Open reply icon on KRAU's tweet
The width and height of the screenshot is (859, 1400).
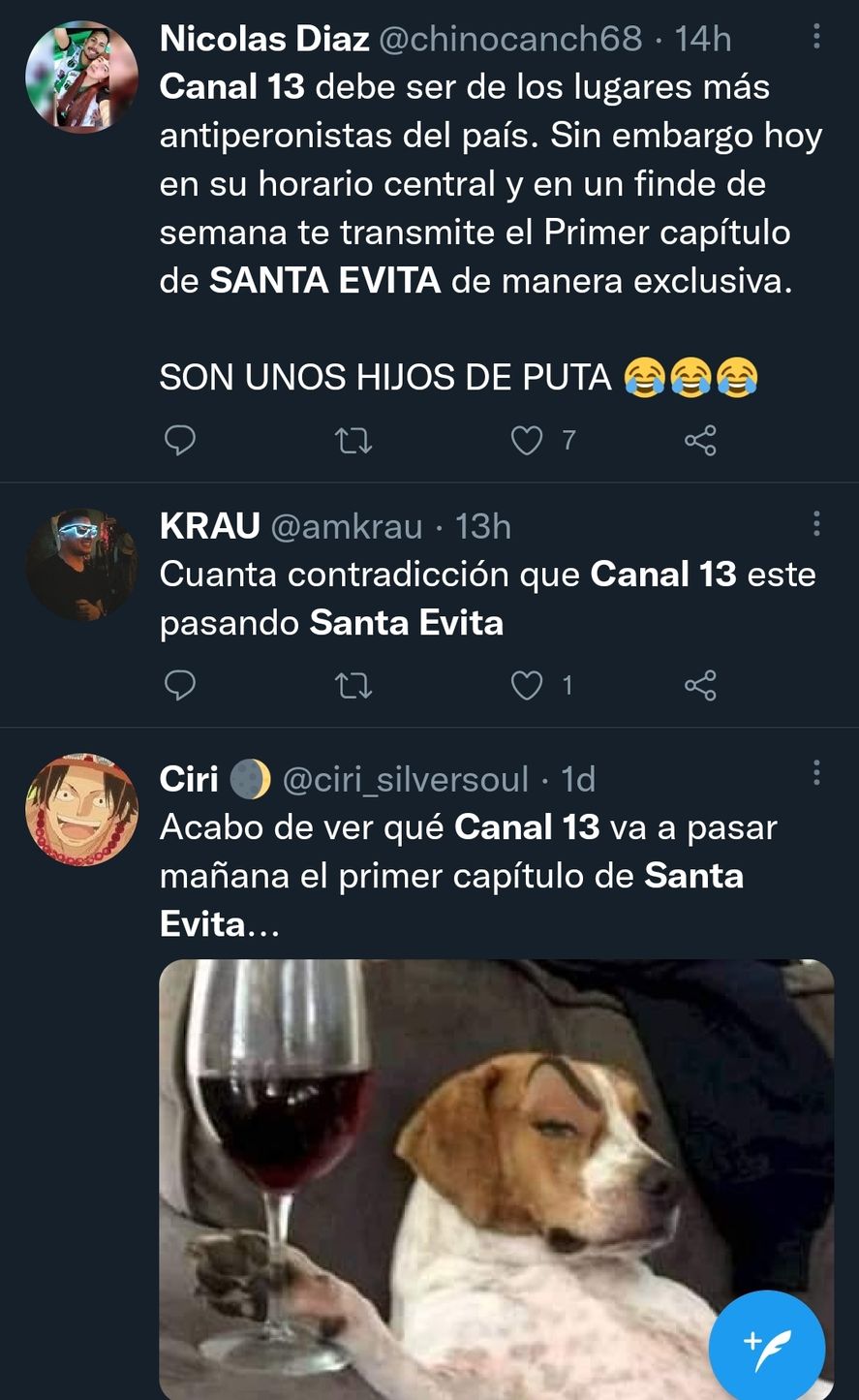point(180,687)
